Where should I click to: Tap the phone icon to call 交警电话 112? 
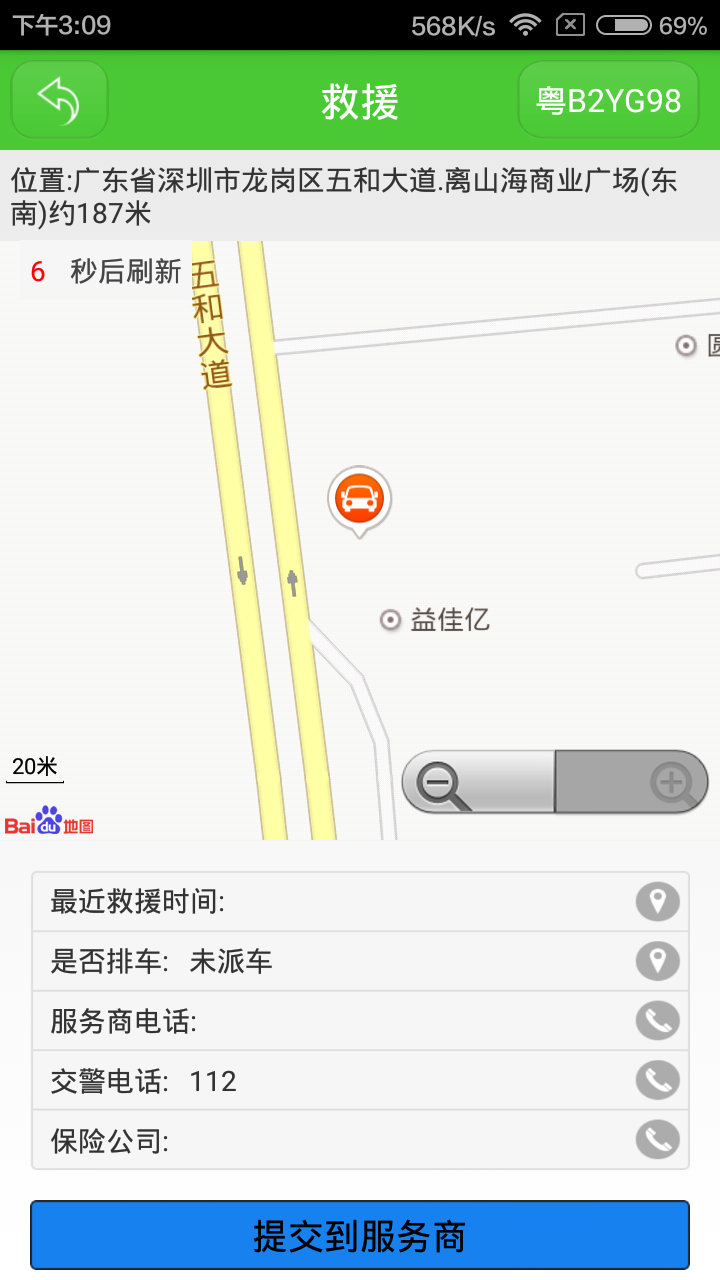click(657, 1081)
